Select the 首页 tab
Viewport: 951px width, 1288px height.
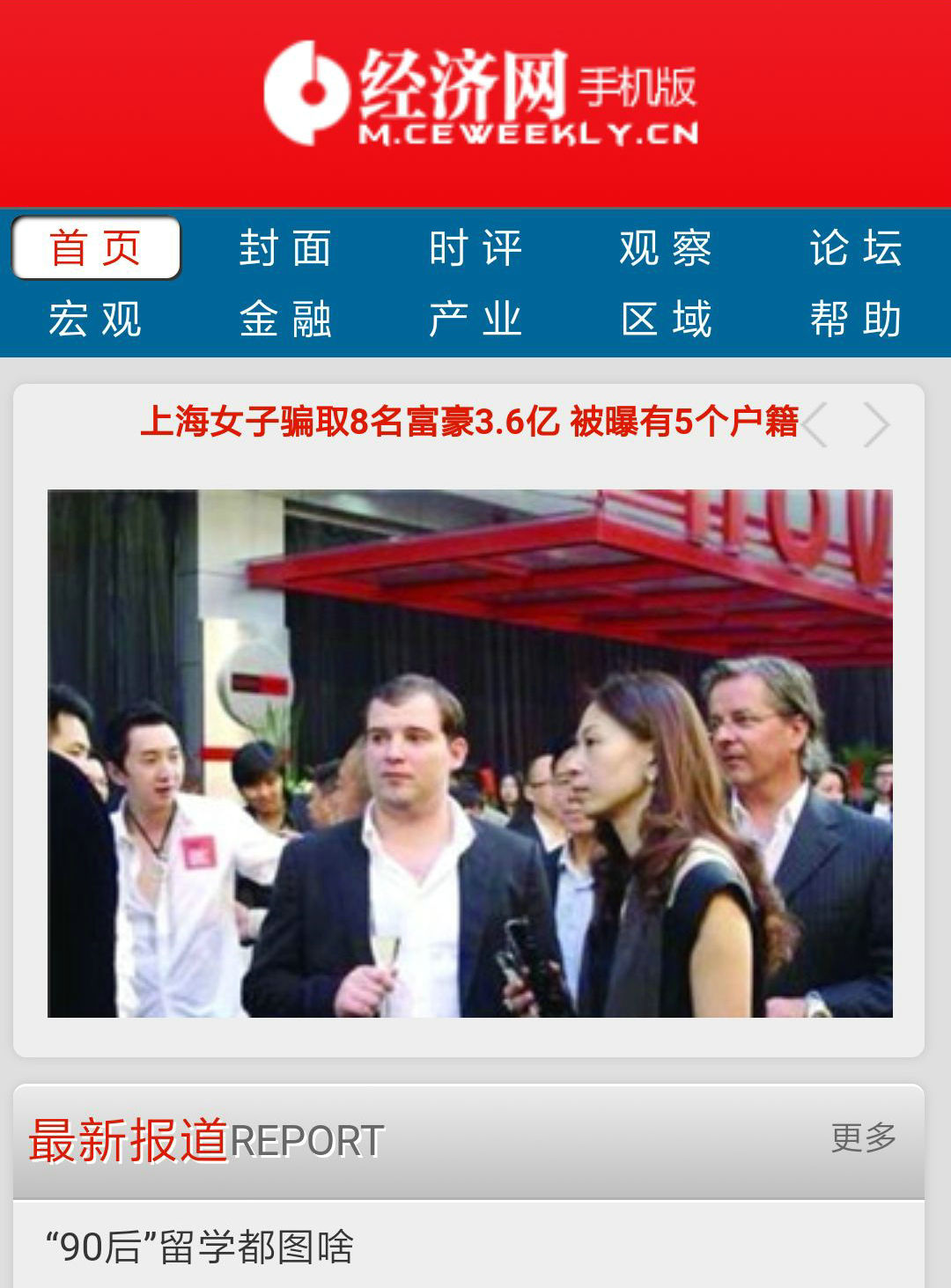pos(95,248)
